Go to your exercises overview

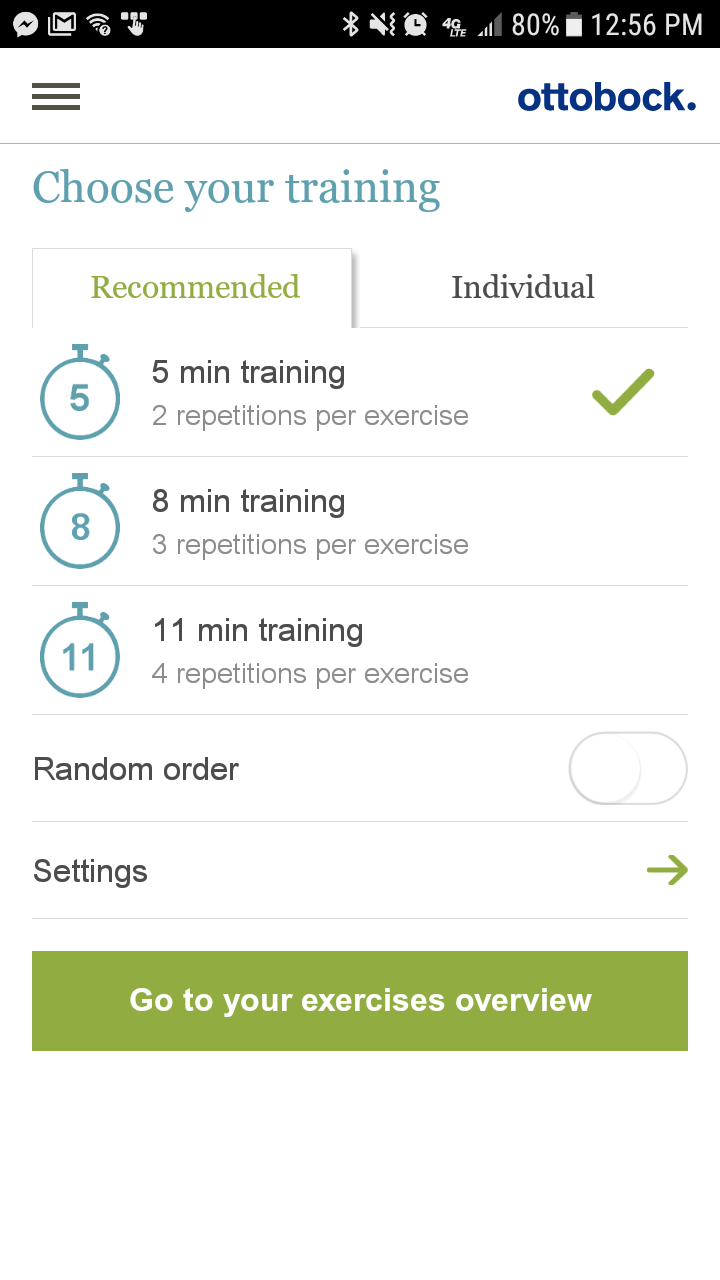tap(360, 1001)
